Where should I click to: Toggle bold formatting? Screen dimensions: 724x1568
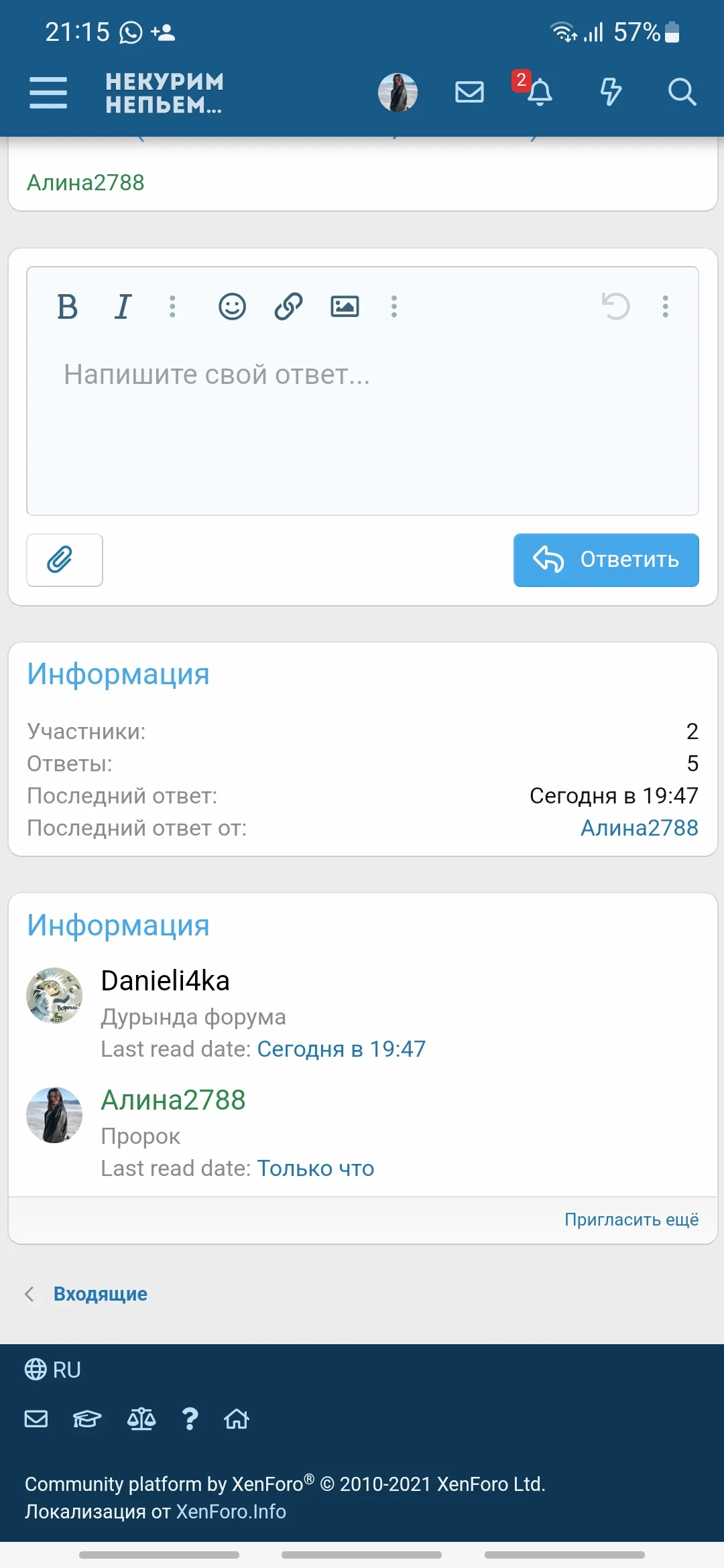pos(67,306)
